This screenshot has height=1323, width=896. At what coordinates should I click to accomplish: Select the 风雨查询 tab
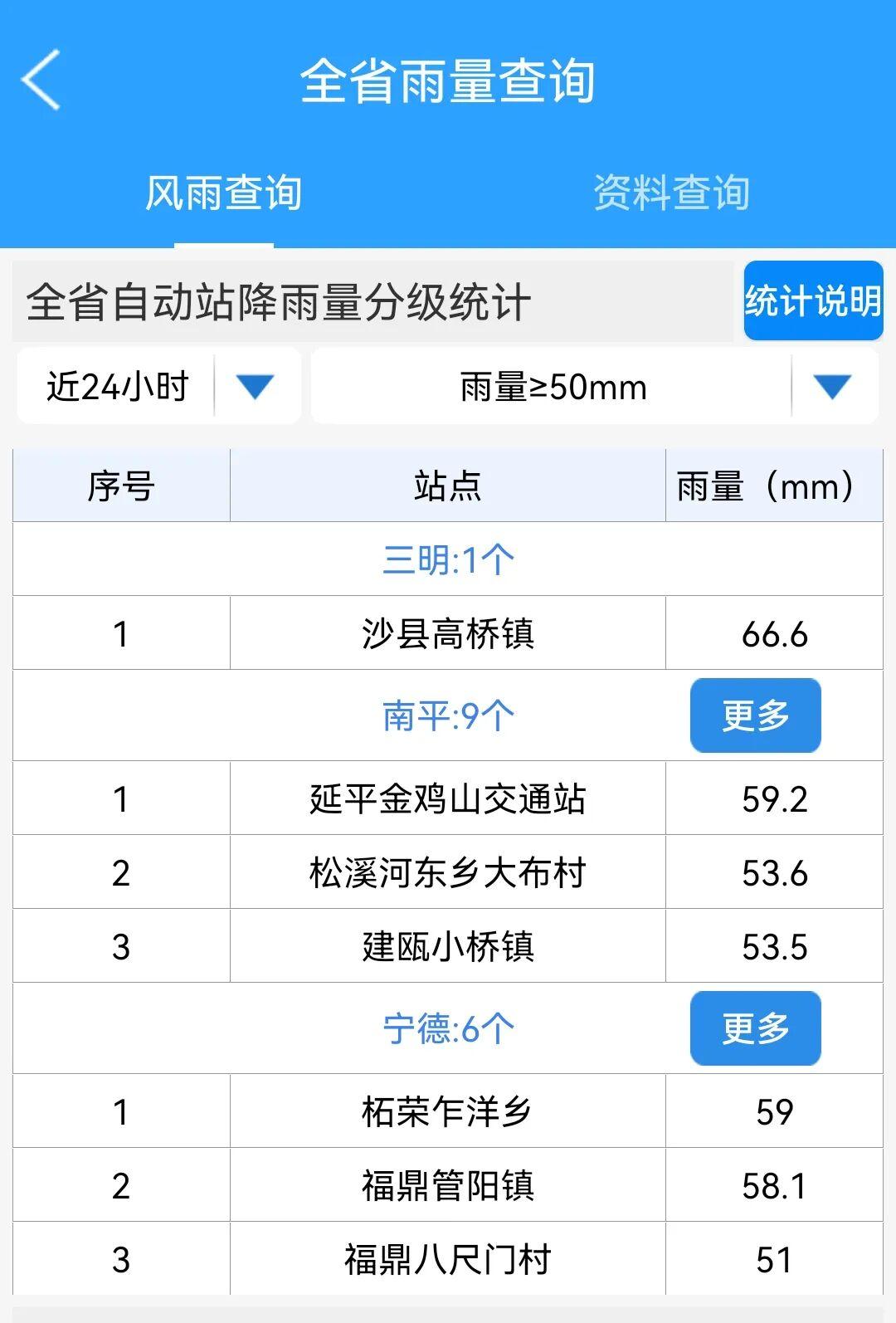224,191
